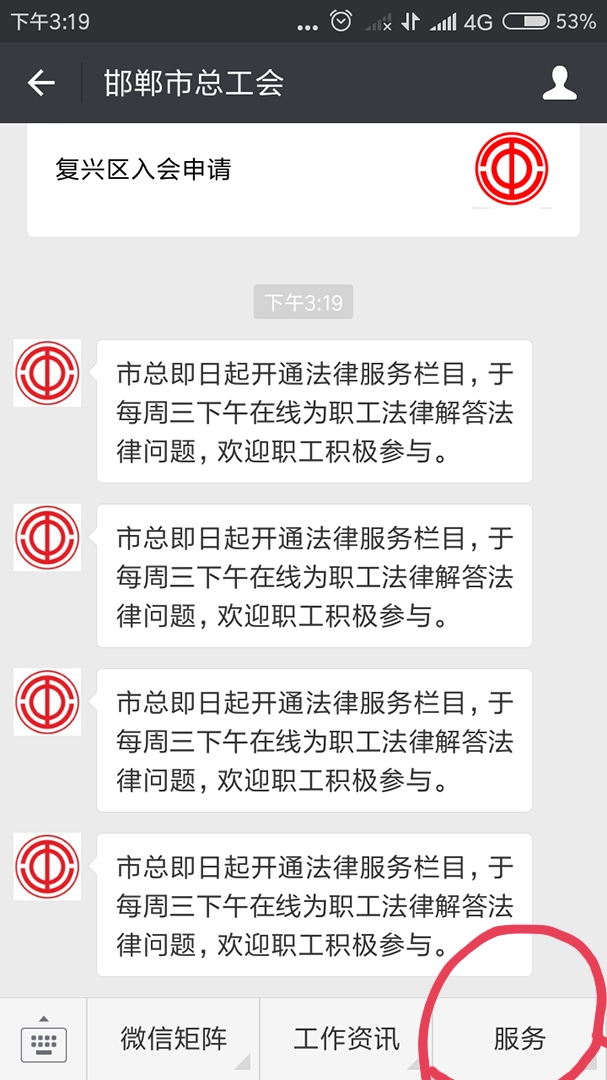This screenshot has width=607, height=1080.
Task: Open the 服务 menu
Action: pos(520,1039)
